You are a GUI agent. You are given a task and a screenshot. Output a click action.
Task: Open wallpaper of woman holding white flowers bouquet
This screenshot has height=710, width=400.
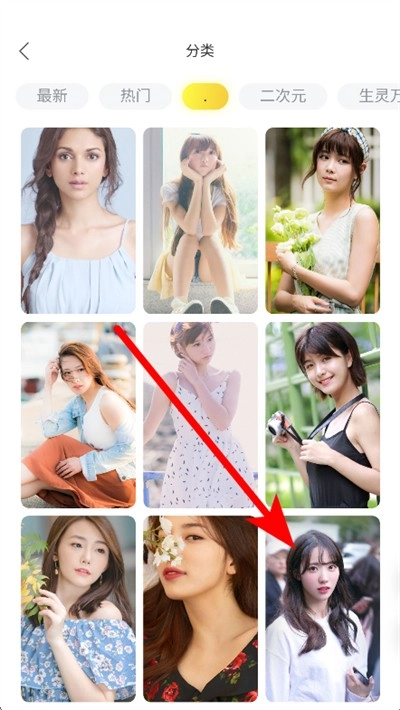(x=323, y=221)
